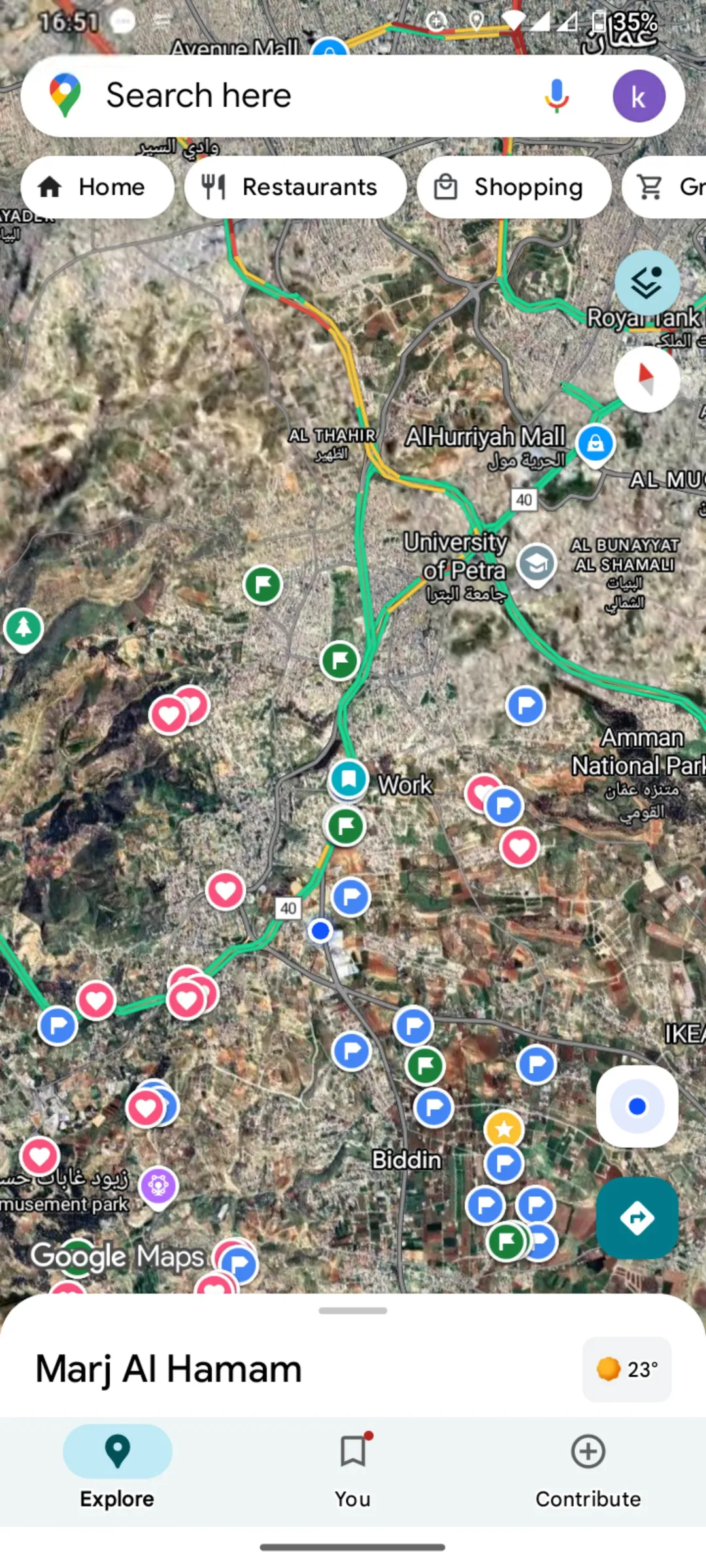The height and width of the screenshot is (1568, 706).
Task: Open the map layers button
Action: tap(647, 283)
